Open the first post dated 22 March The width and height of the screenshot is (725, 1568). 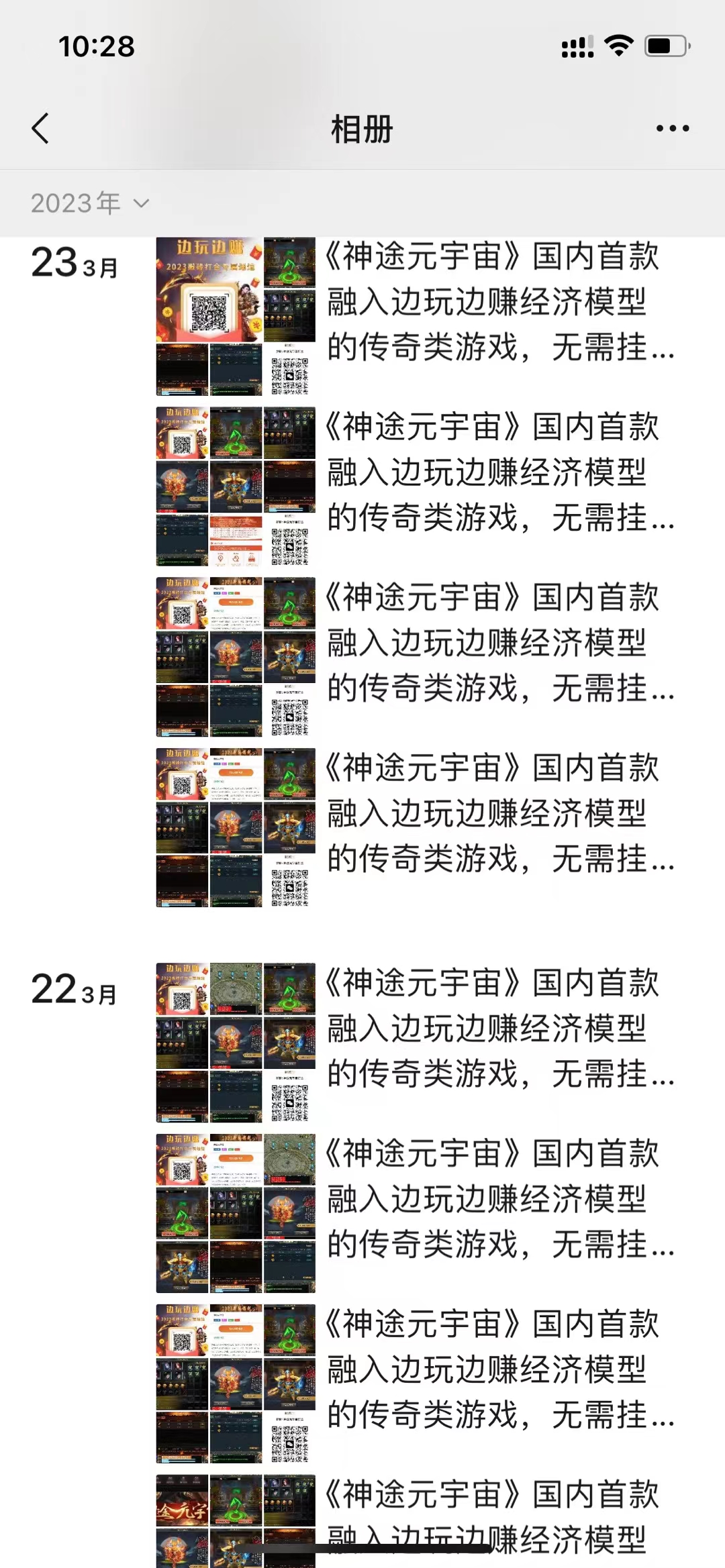tap(416, 1043)
